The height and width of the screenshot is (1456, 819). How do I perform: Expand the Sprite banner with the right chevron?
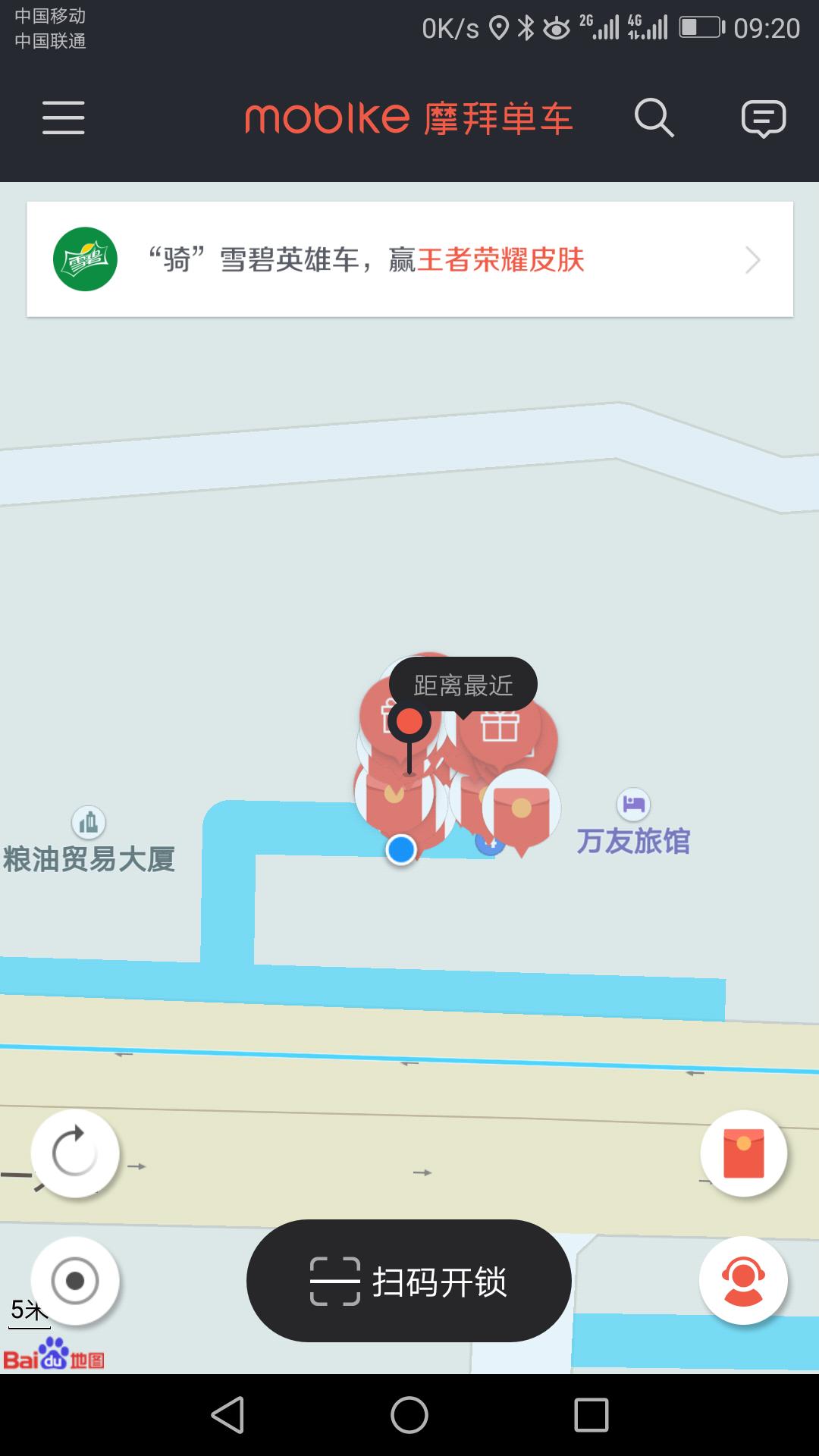752,260
